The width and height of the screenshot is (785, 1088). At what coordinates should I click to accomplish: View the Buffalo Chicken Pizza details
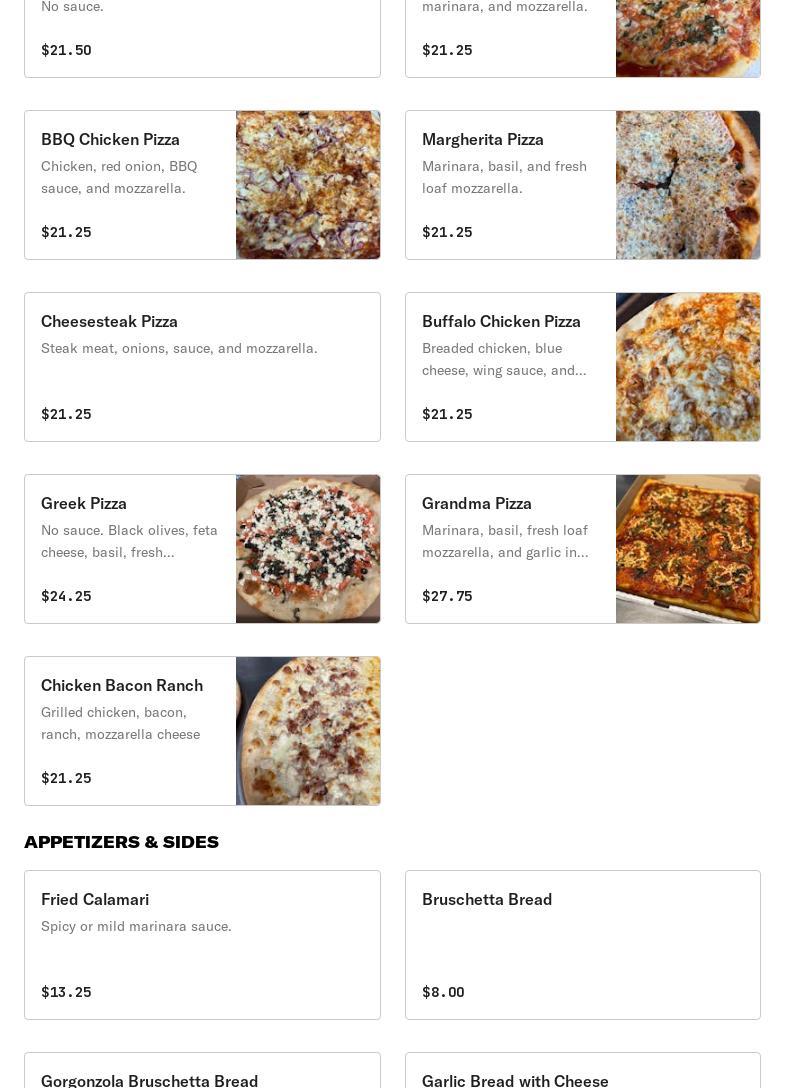coord(582,367)
